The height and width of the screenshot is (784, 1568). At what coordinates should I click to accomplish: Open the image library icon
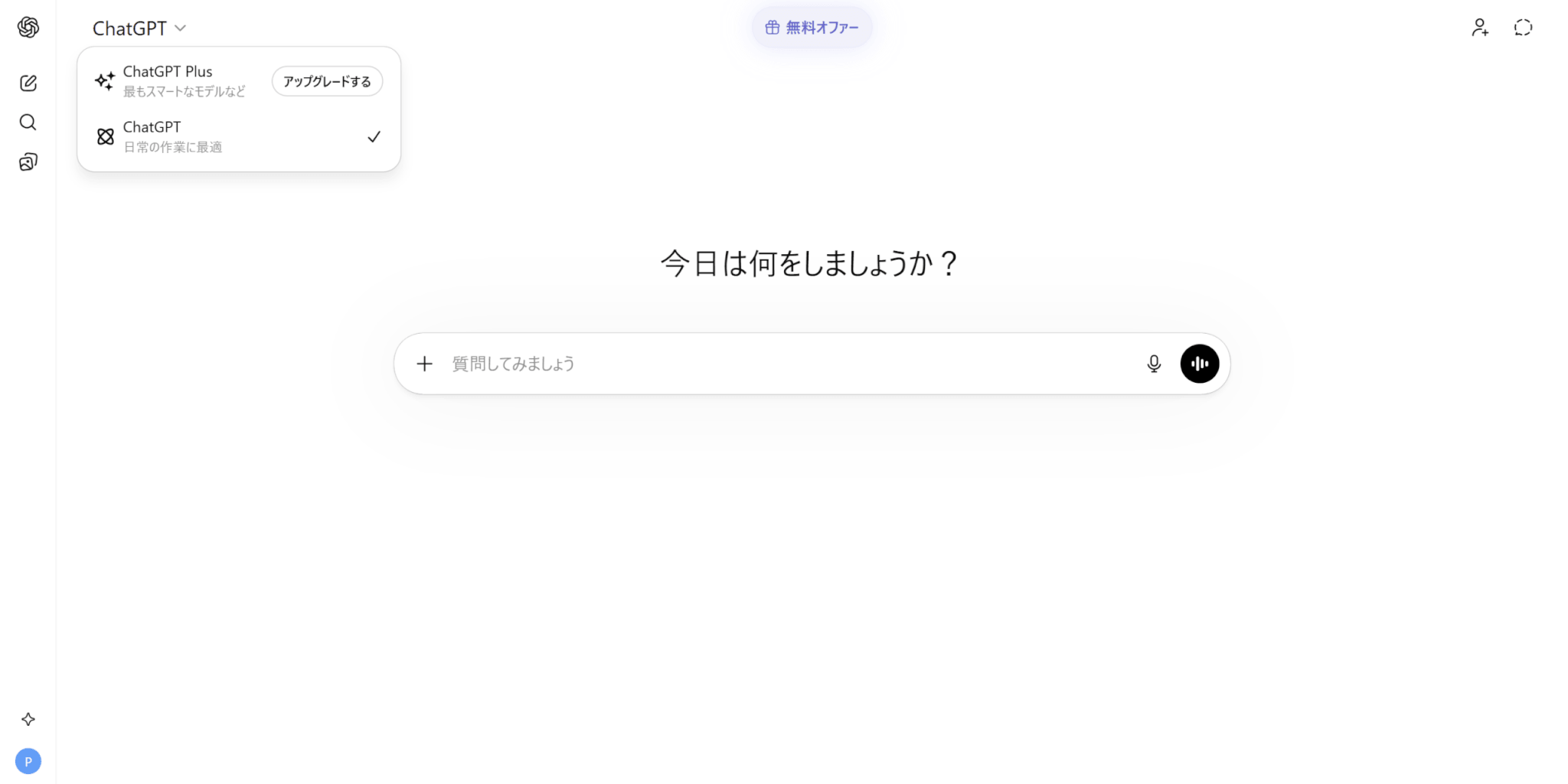[28, 162]
